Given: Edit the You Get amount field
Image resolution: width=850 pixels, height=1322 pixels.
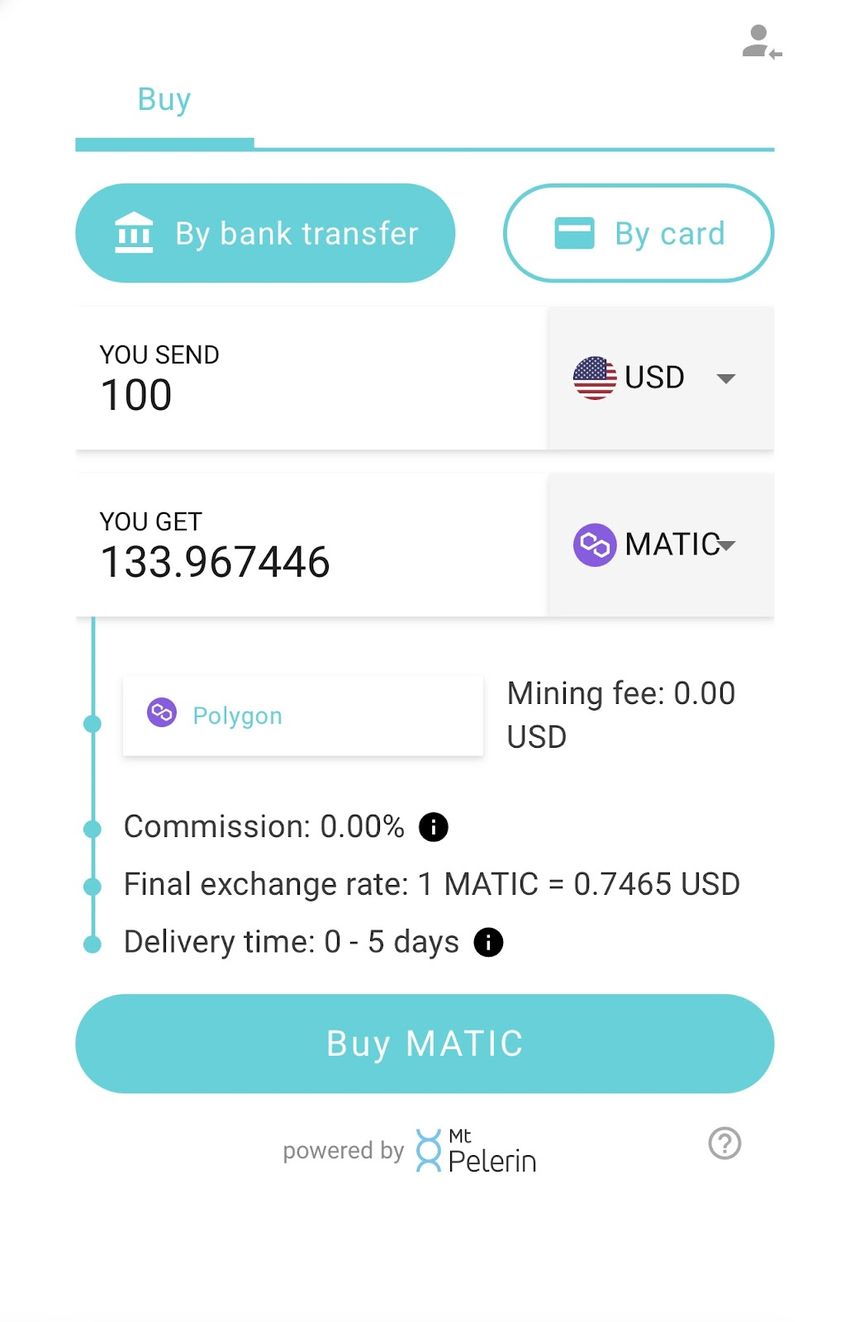Looking at the screenshot, I should point(310,561).
